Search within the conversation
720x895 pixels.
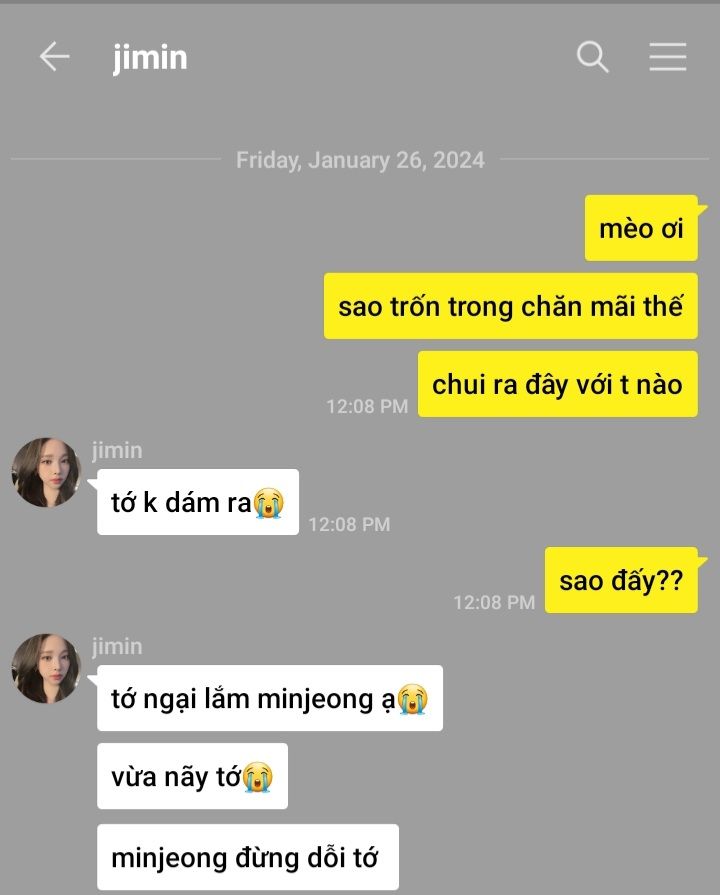click(592, 57)
